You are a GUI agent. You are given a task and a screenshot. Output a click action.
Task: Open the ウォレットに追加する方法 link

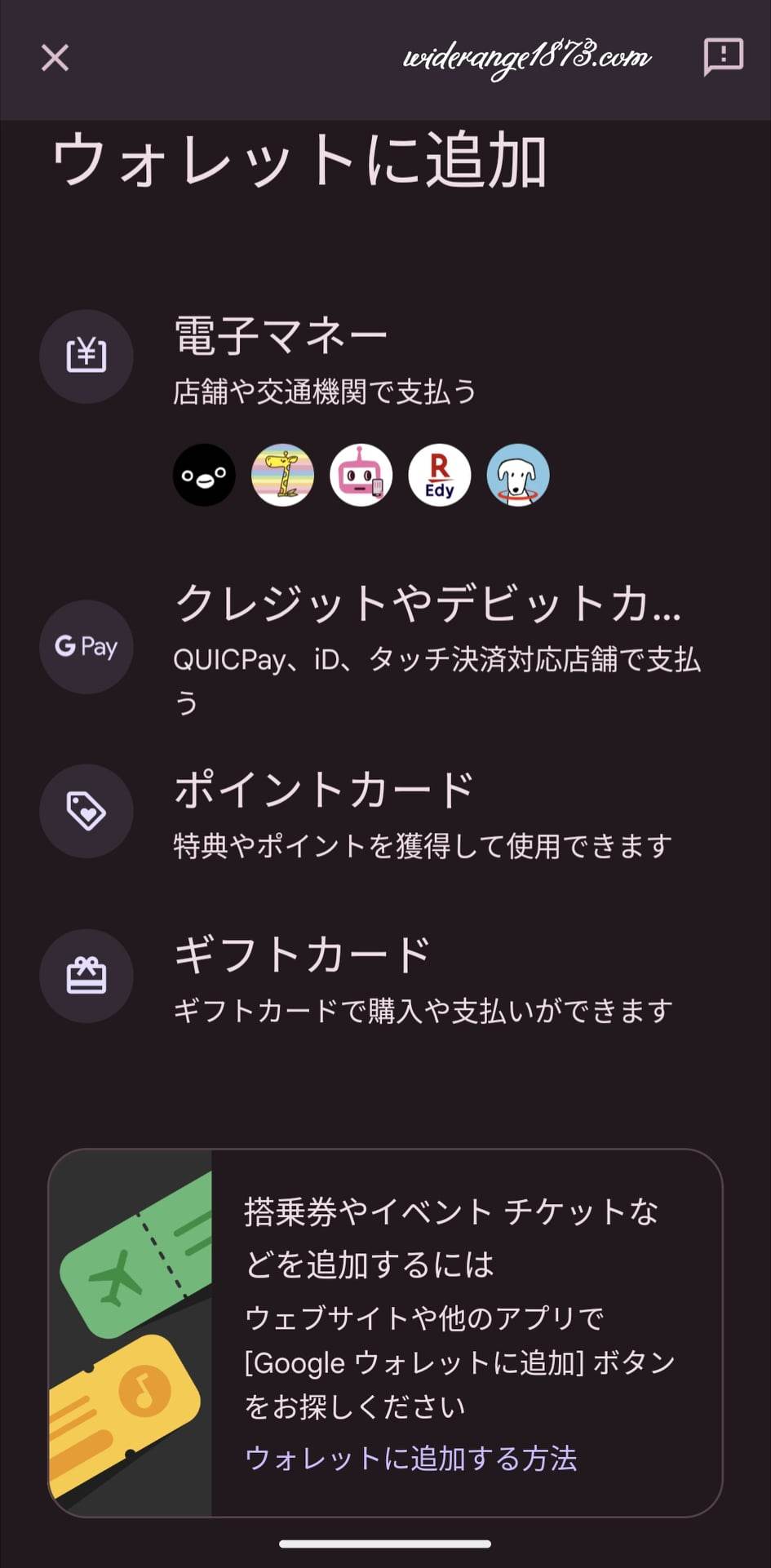[410, 1458]
